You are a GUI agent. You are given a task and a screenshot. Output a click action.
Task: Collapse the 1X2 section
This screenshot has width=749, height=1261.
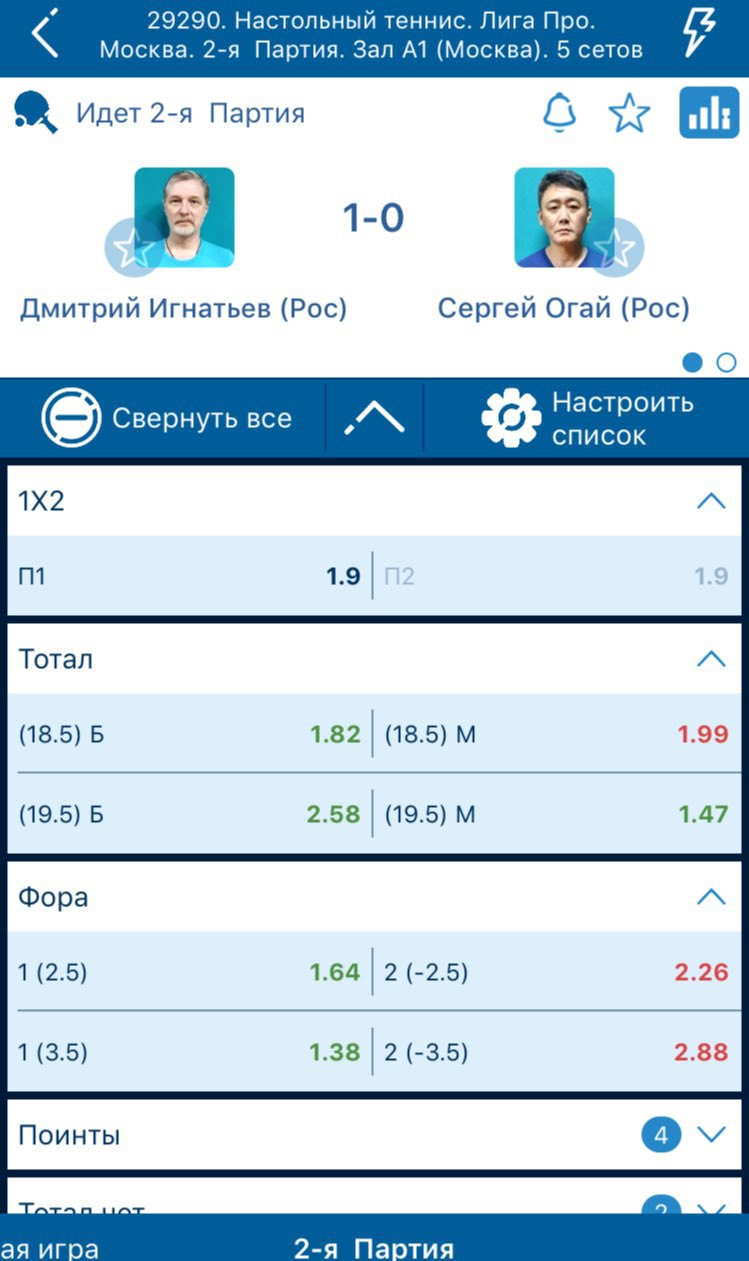(711, 502)
